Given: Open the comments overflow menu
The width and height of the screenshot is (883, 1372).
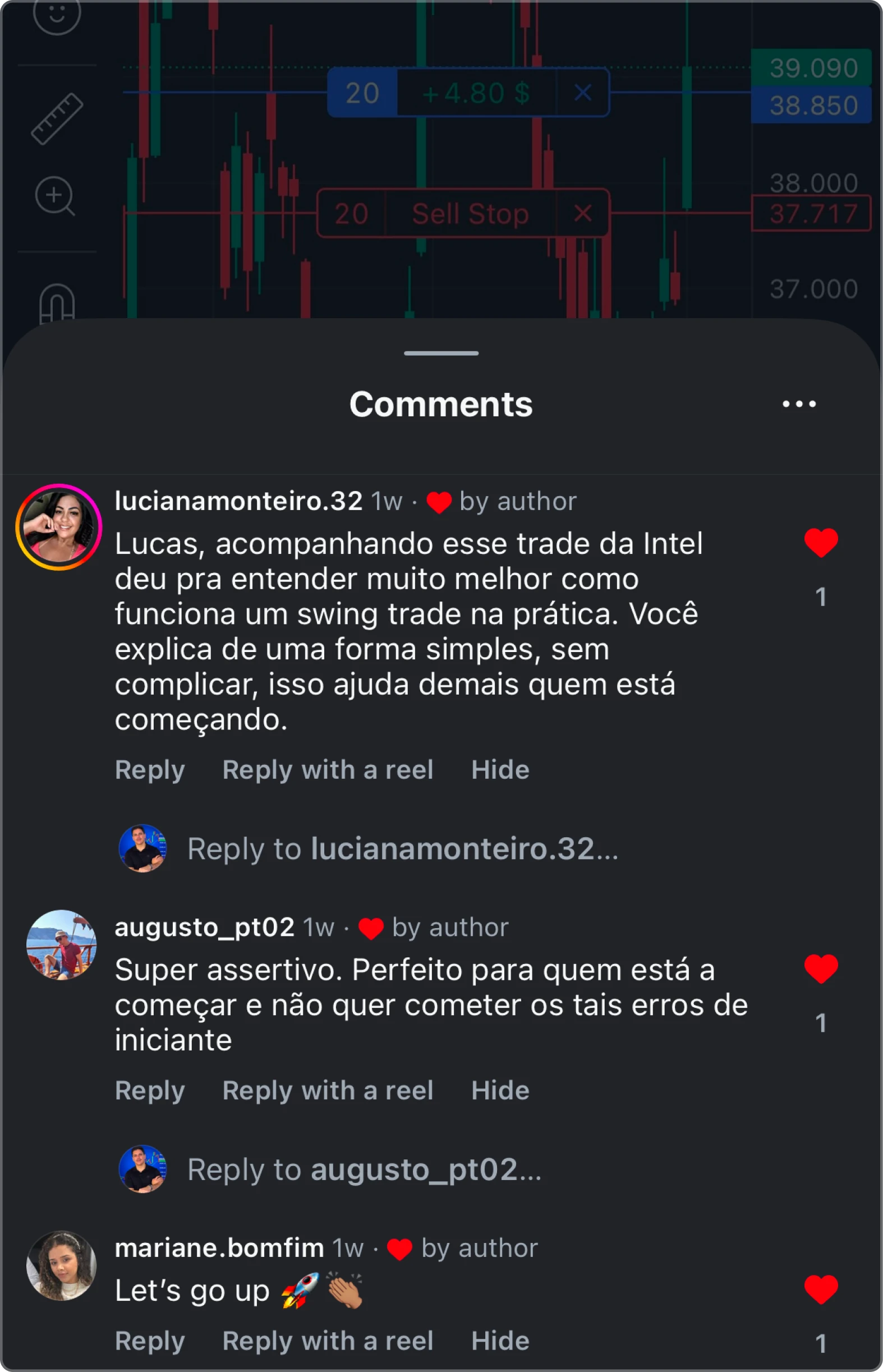Looking at the screenshot, I should click(799, 404).
